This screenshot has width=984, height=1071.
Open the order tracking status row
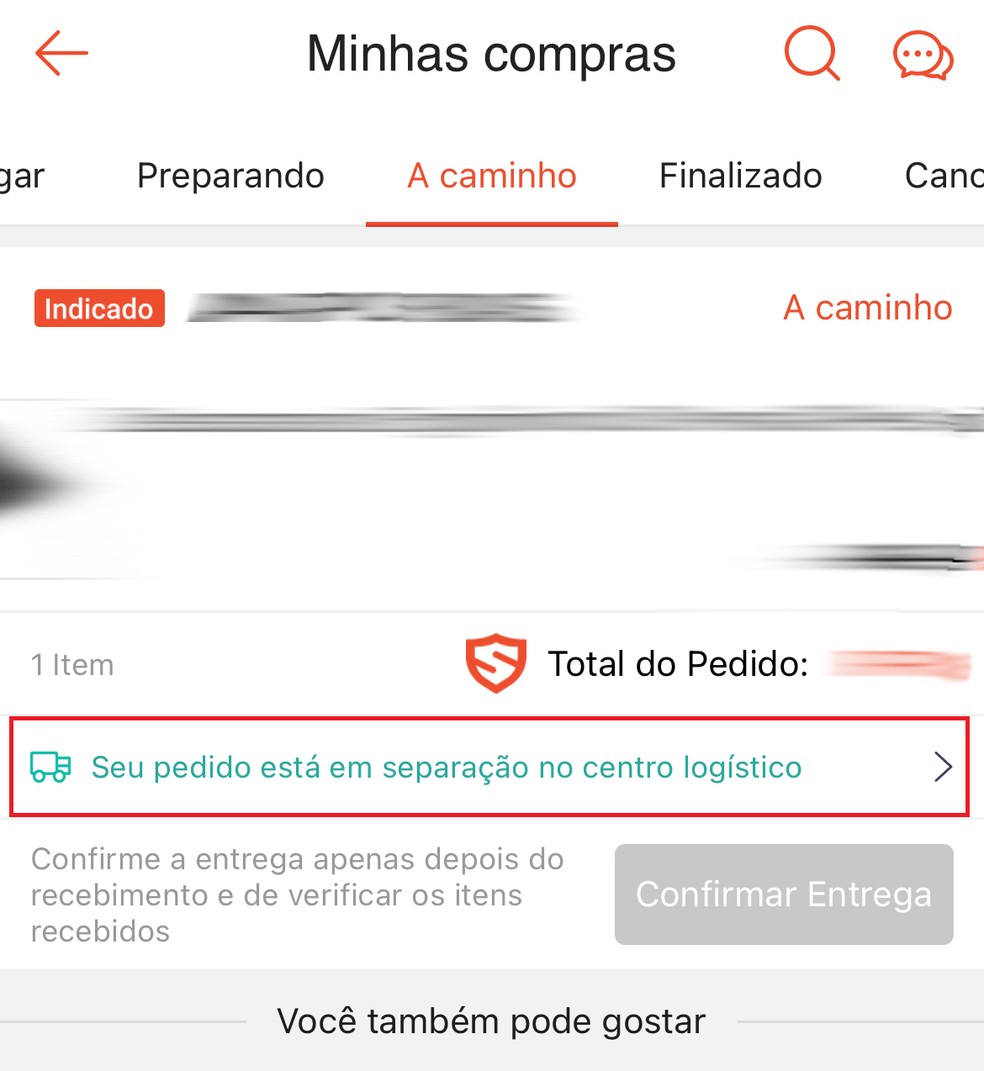coord(489,767)
